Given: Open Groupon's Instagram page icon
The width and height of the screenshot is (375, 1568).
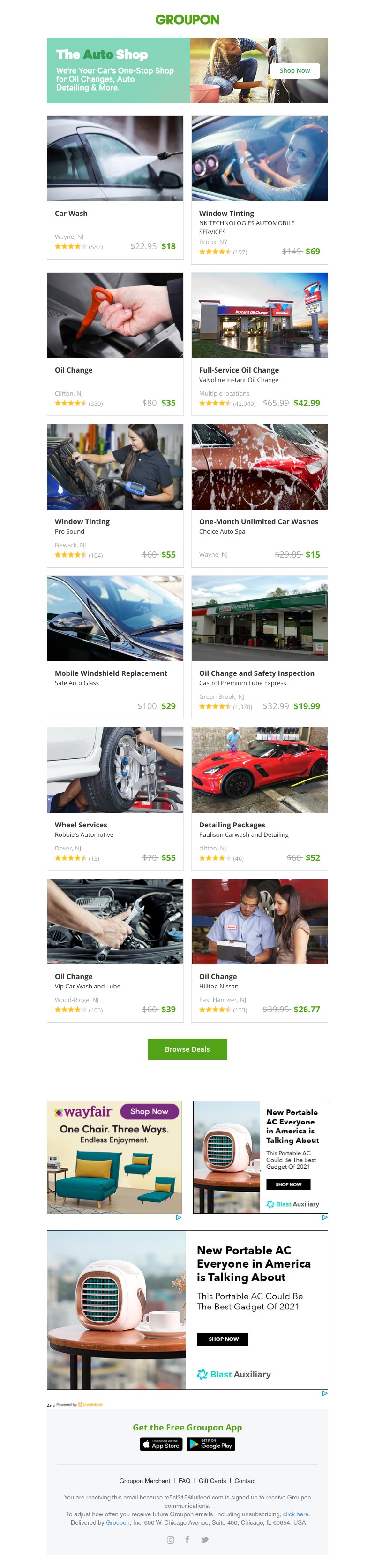Looking at the screenshot, I should [x=171, y=1539].
